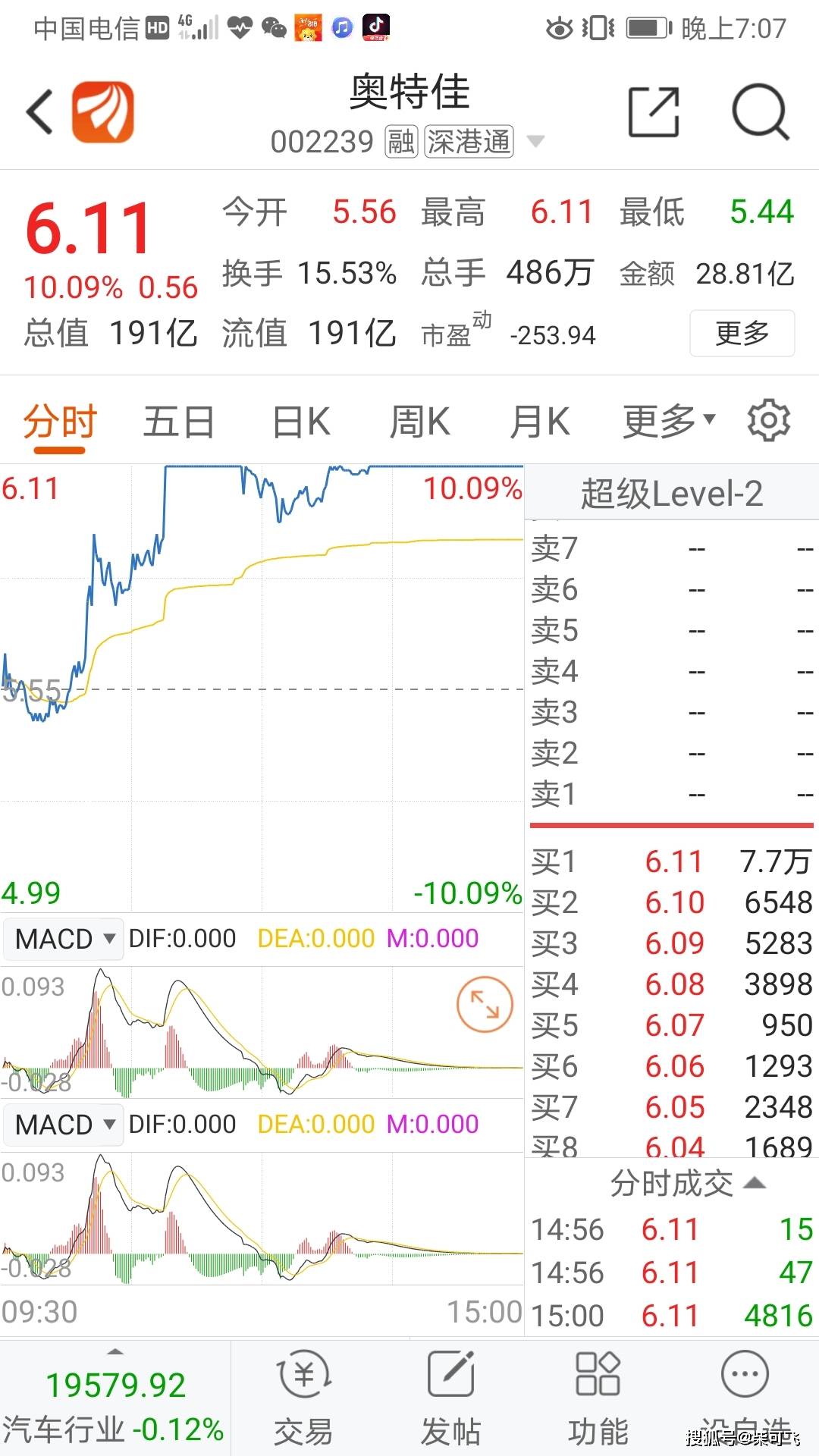Switch to the 周K chart tab
The image size is (819, 1456).
(419, 422)
